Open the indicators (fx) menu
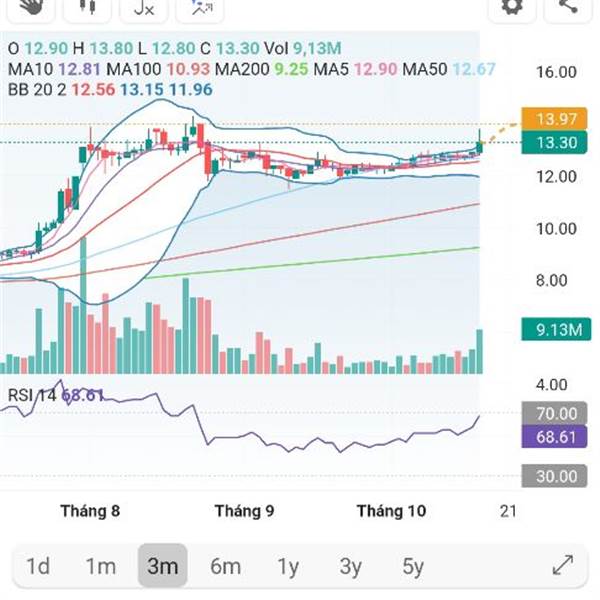The width and height of the screenshot is (600, 600). pyautogui.click(x=144, y=7)
